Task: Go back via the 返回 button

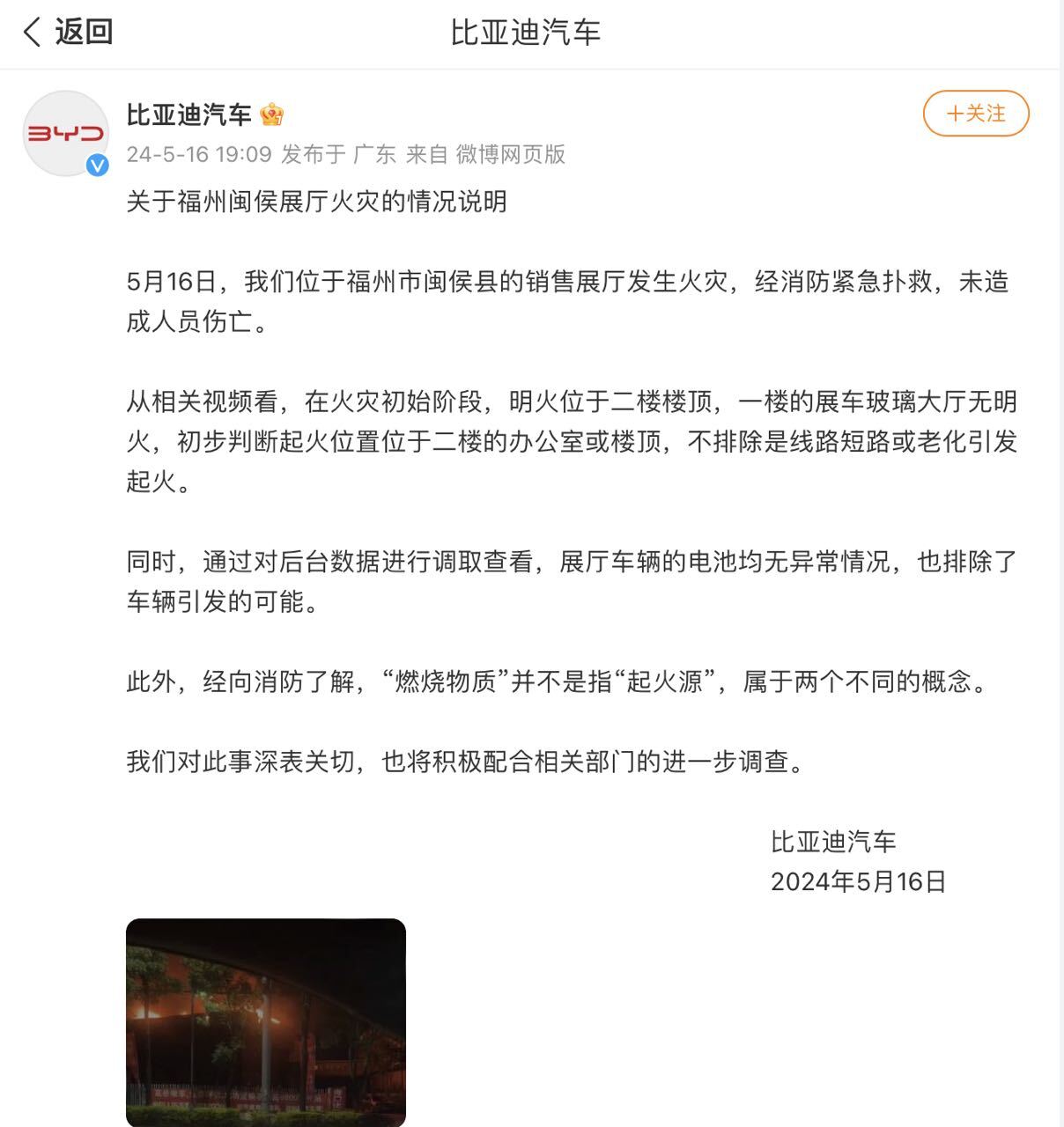Action: 69,33
